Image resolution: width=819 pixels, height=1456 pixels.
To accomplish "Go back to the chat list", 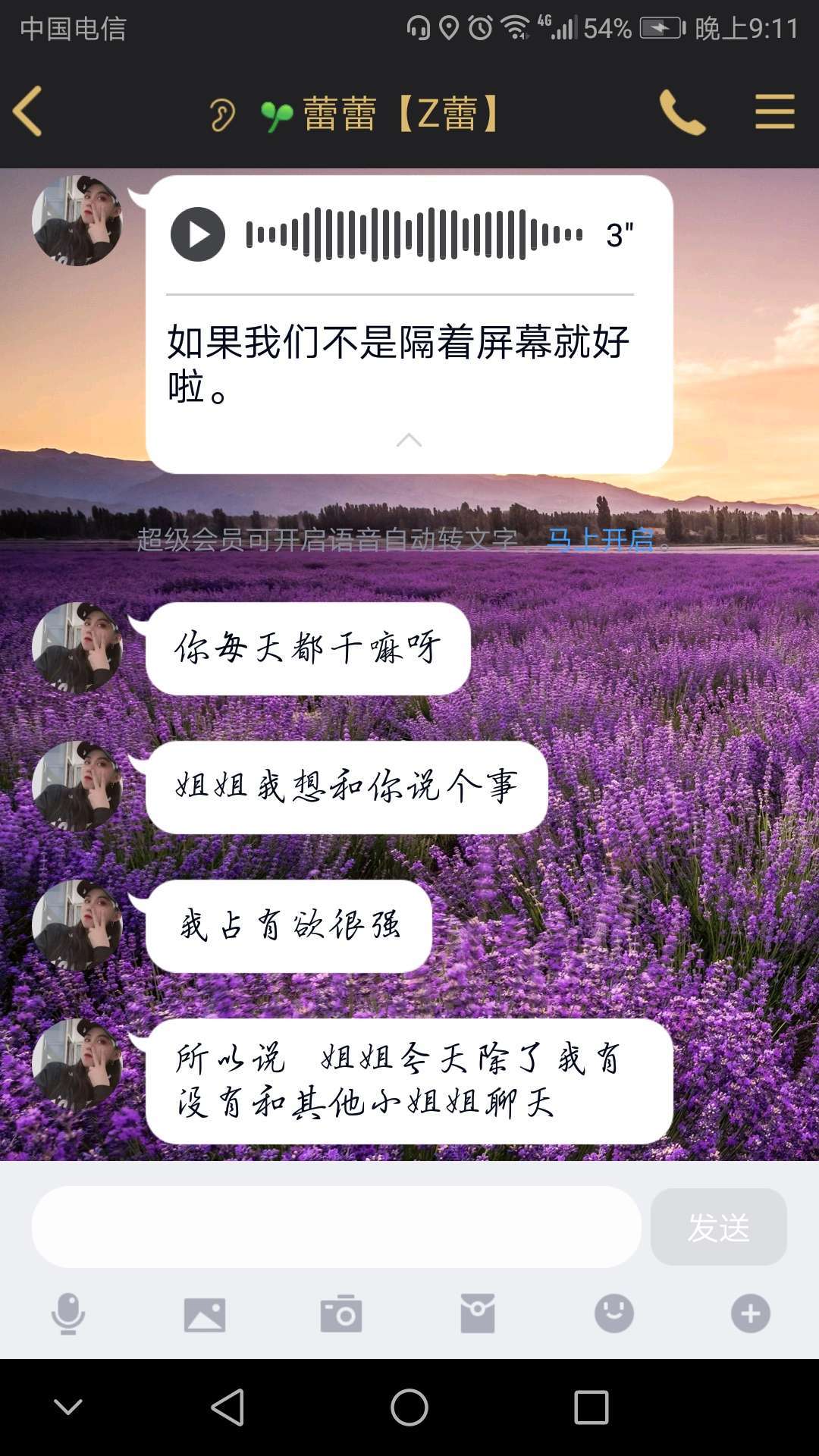I will (x=29, y=111).
